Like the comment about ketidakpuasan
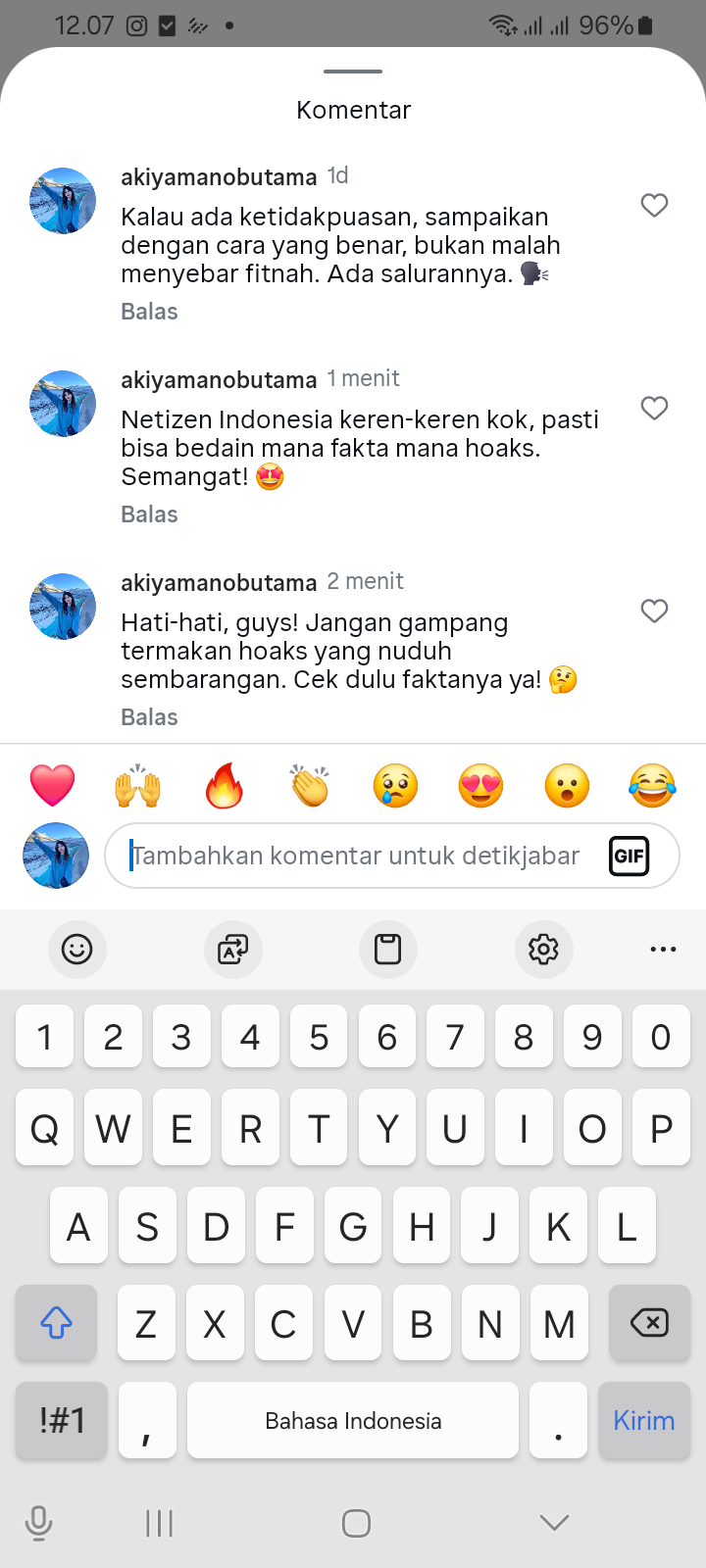This screenshot has width=706, height=1568. click(654, 205)
